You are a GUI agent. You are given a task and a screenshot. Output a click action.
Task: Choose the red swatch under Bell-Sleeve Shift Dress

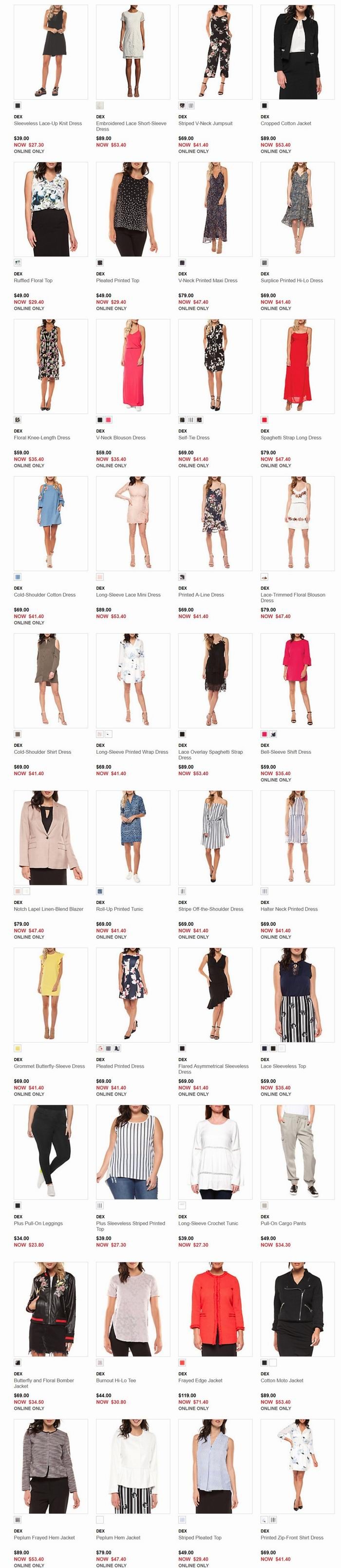pyautogui.click(x=264, y=734)
